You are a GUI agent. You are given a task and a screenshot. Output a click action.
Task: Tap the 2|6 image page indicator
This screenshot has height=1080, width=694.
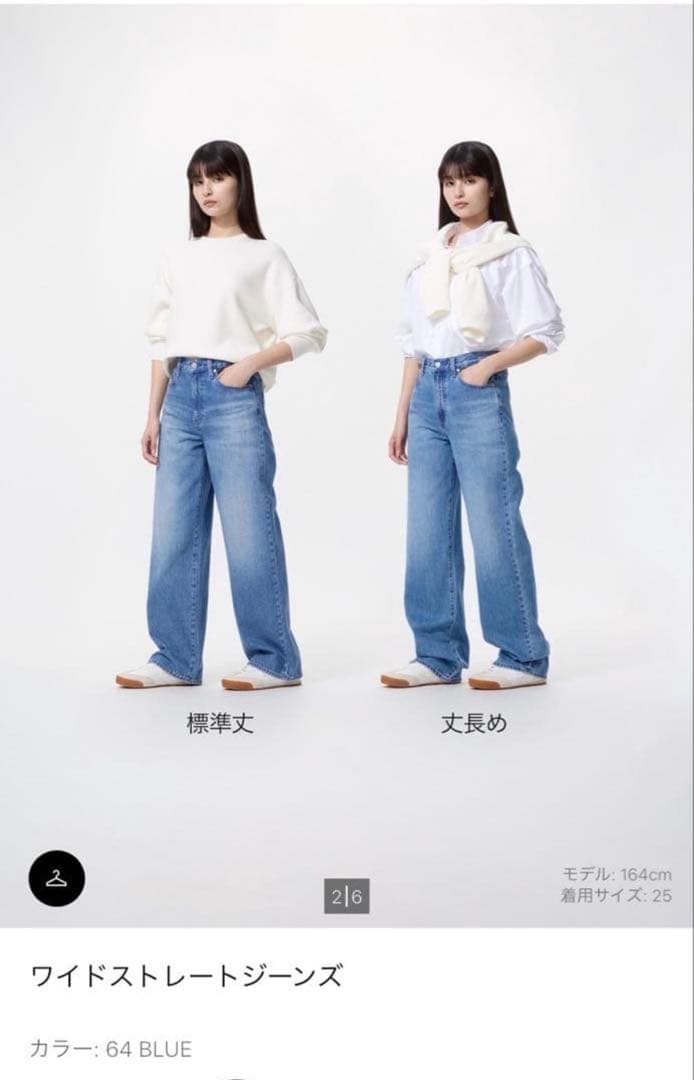(x=346, y=896)
